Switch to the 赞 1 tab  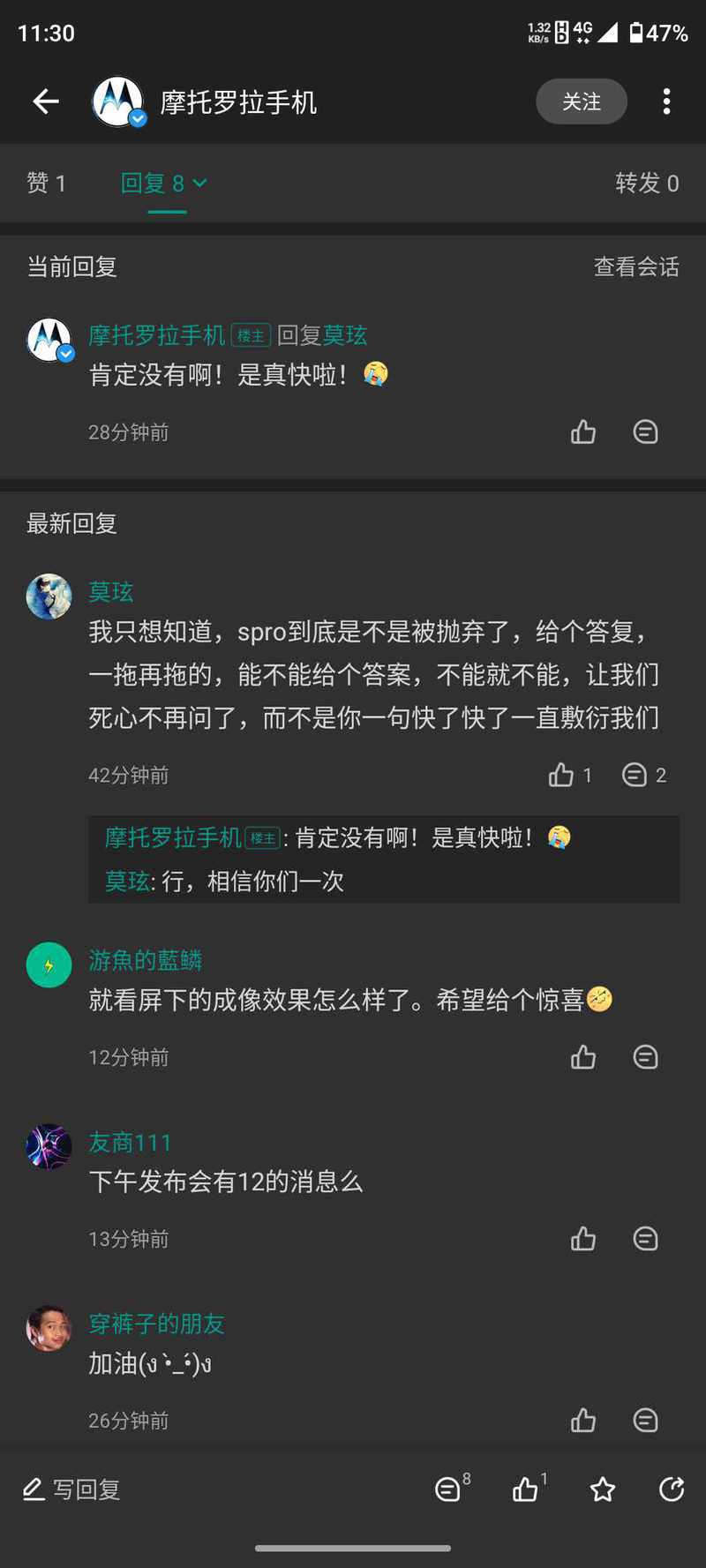coord(46,183)
